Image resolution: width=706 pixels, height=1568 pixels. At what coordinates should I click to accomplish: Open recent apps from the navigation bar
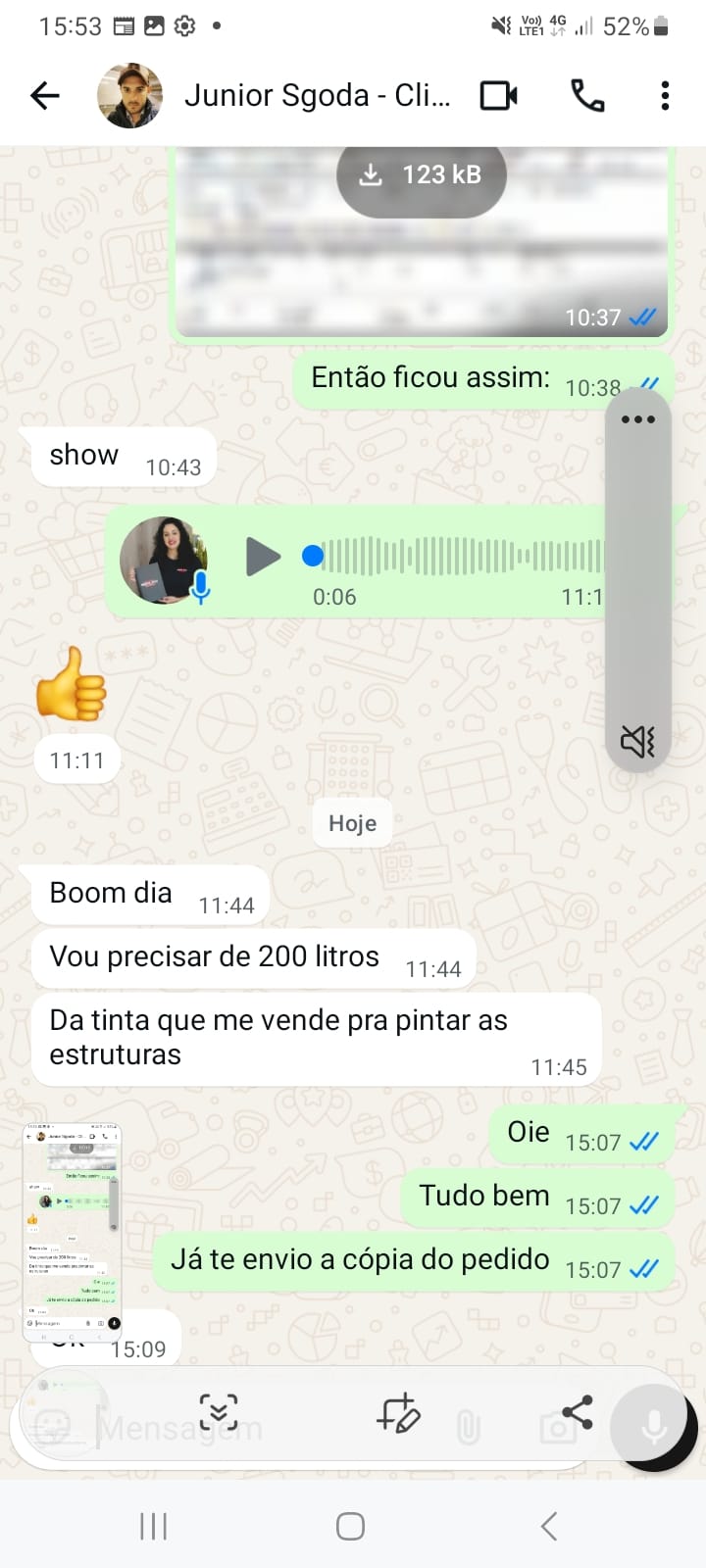154,1526
